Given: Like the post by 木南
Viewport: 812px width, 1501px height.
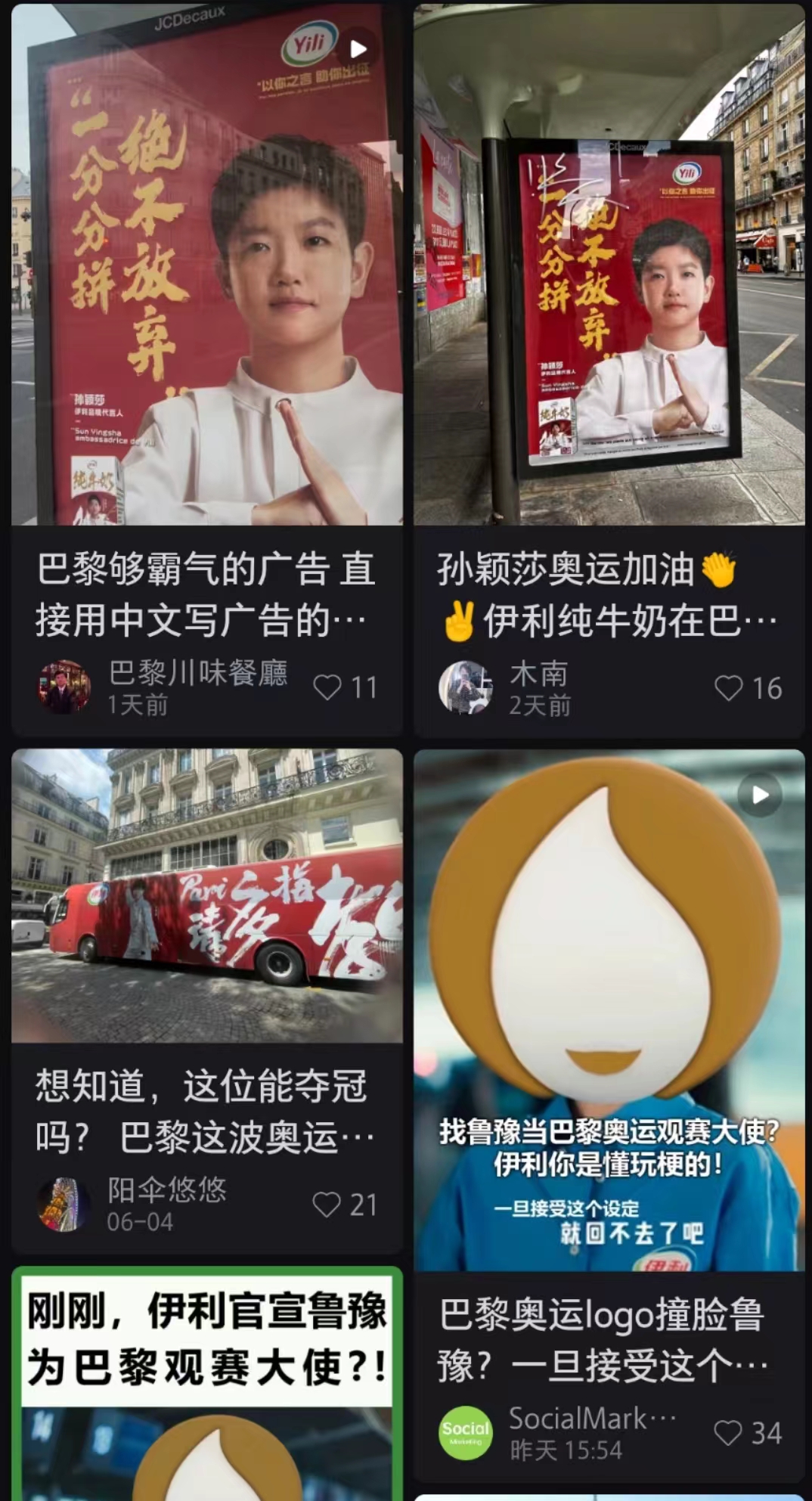Looking at the screenshot, I should pos(729,688).
